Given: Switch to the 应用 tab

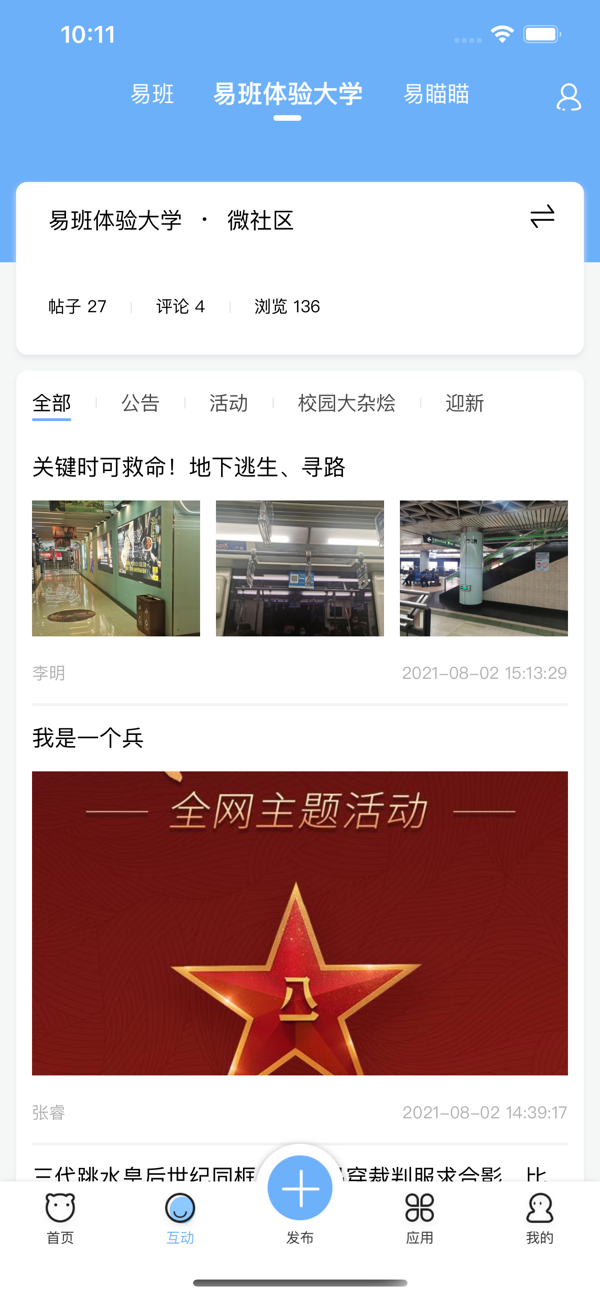Looking at the screenshot, I should click(420, 1218).
